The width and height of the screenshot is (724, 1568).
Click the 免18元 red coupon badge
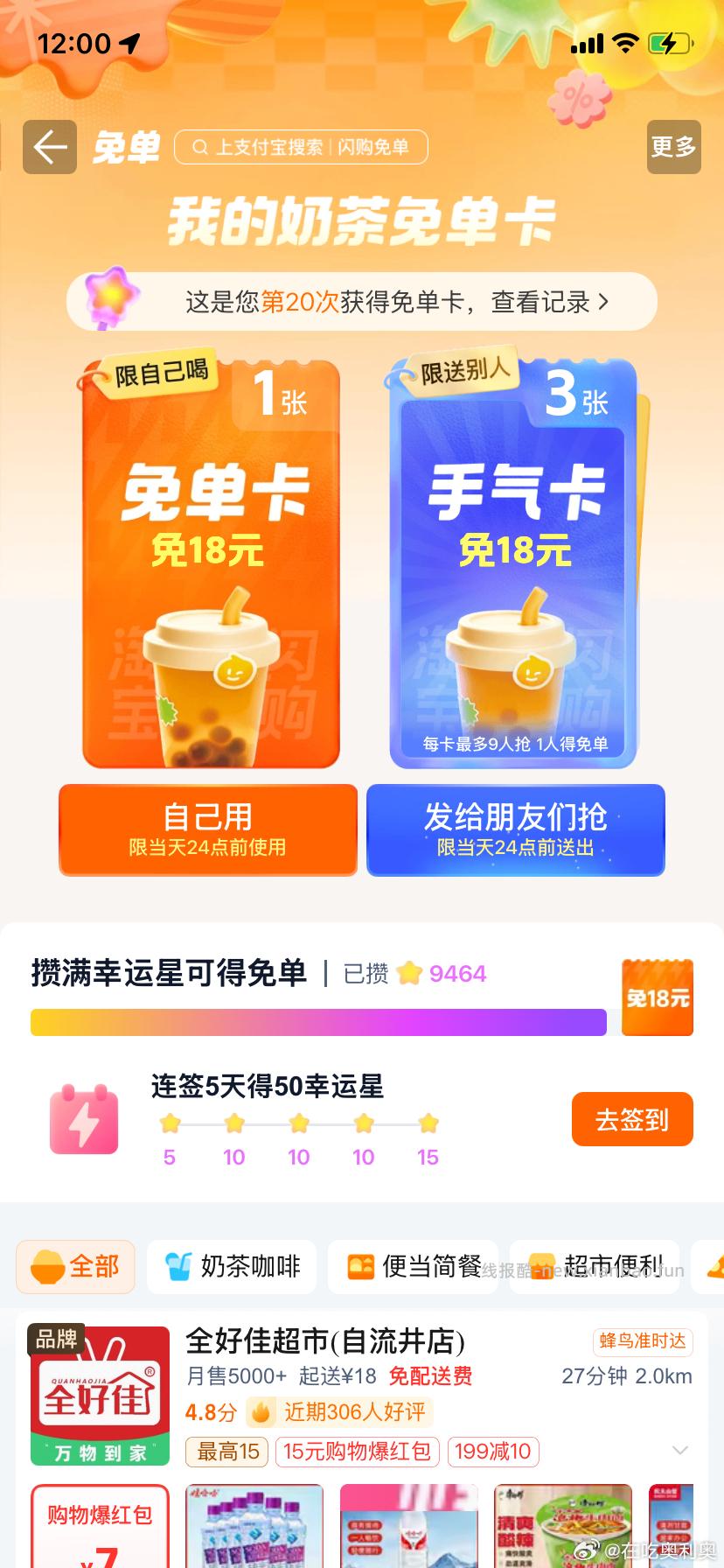tap(657, 997)
